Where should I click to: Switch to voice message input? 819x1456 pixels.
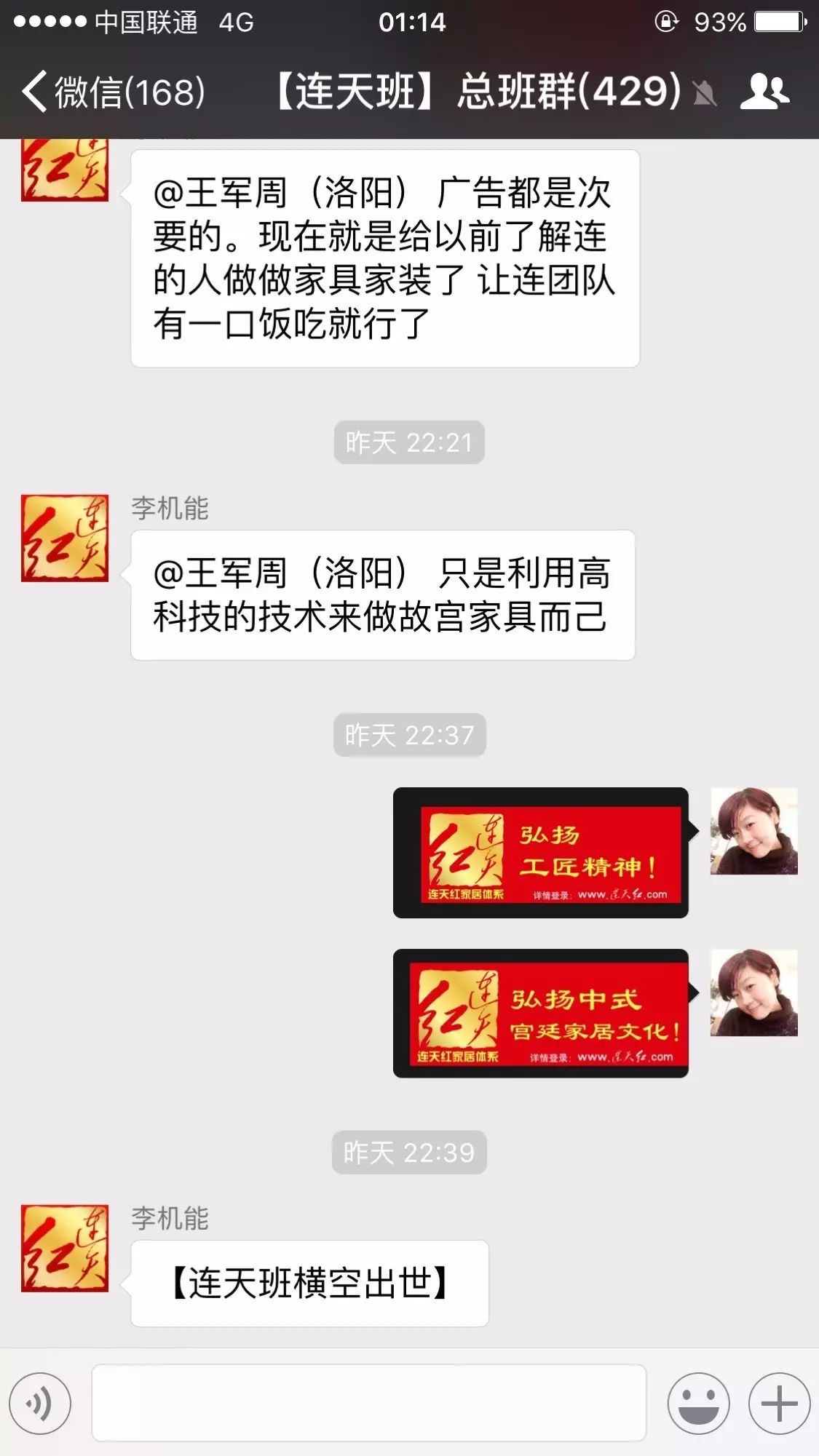40,1404
